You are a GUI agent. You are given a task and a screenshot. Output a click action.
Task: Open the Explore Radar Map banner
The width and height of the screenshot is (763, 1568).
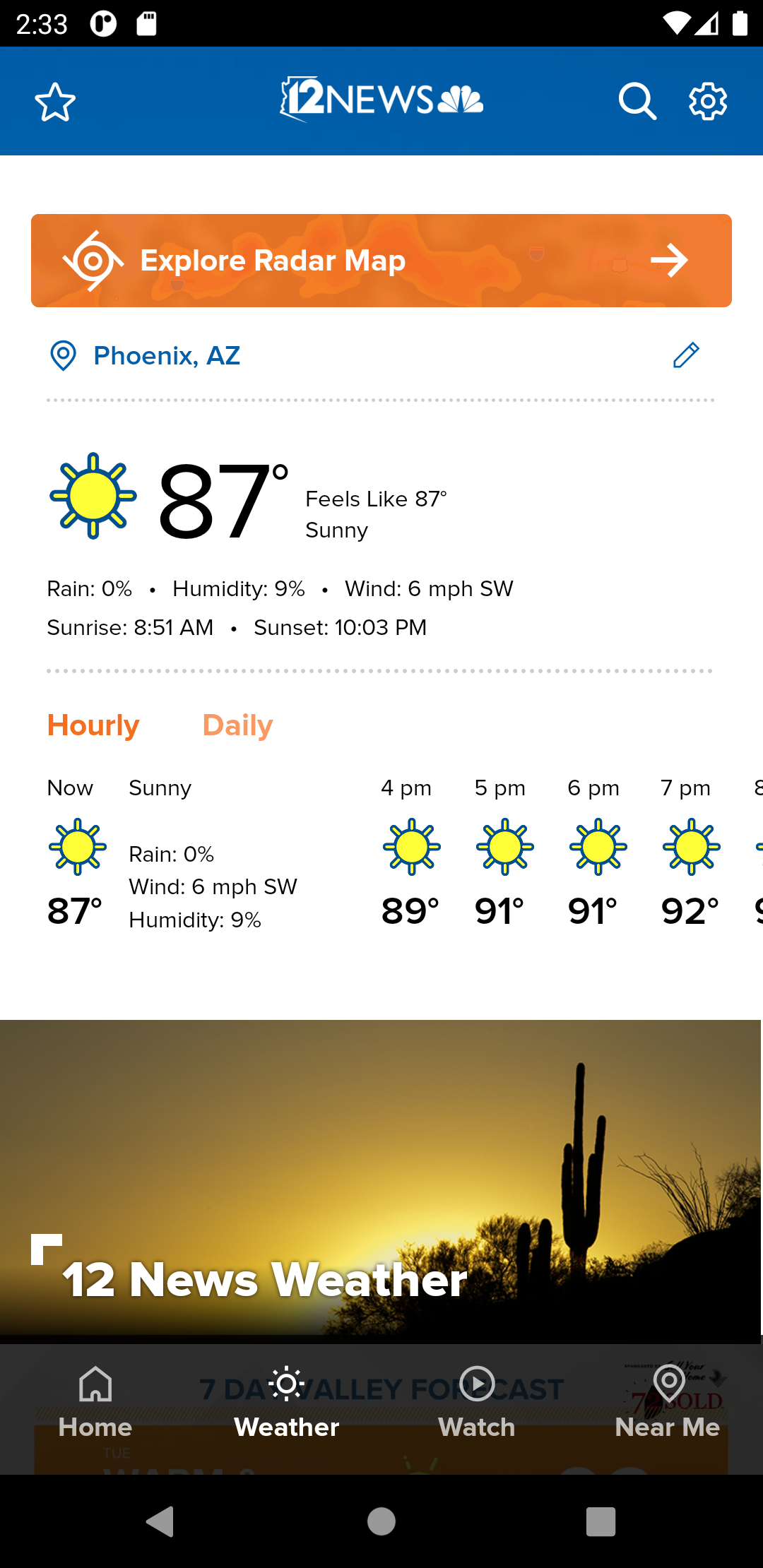click(381, 261)
